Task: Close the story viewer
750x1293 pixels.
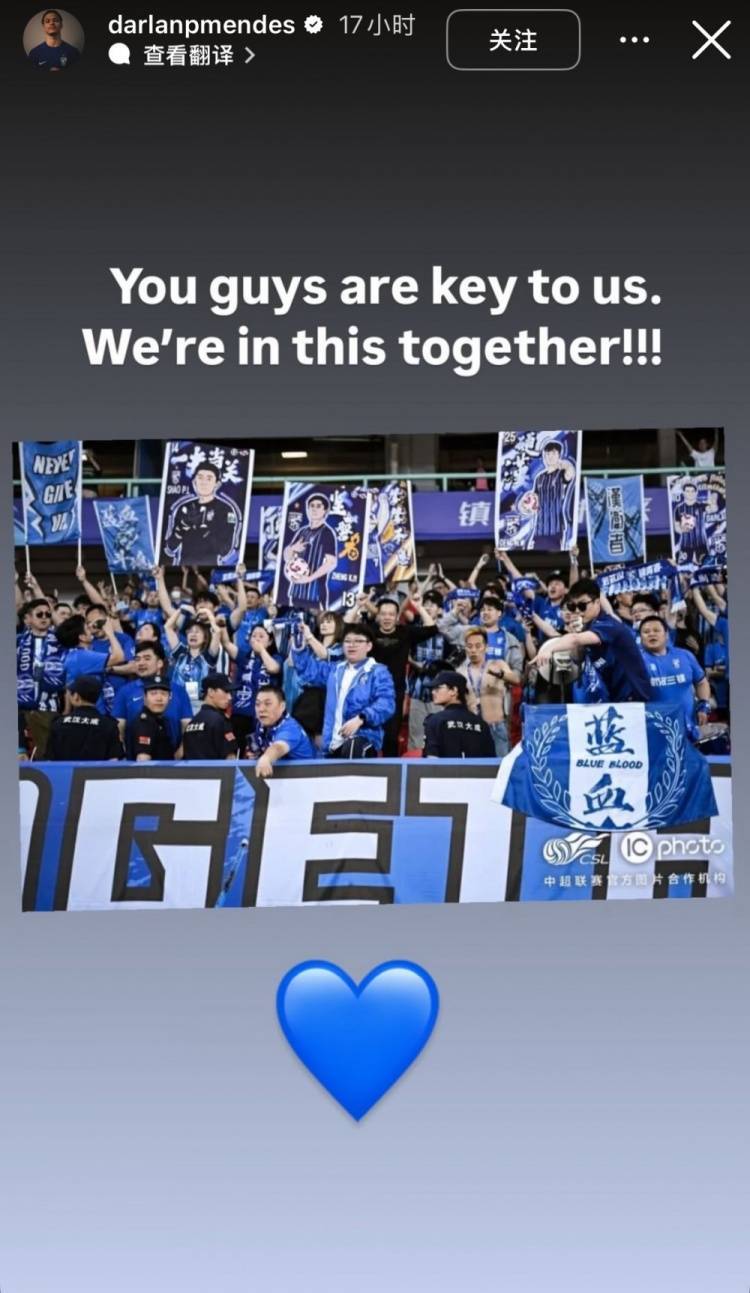Action: pyautogui.click(x=711, y=40)
